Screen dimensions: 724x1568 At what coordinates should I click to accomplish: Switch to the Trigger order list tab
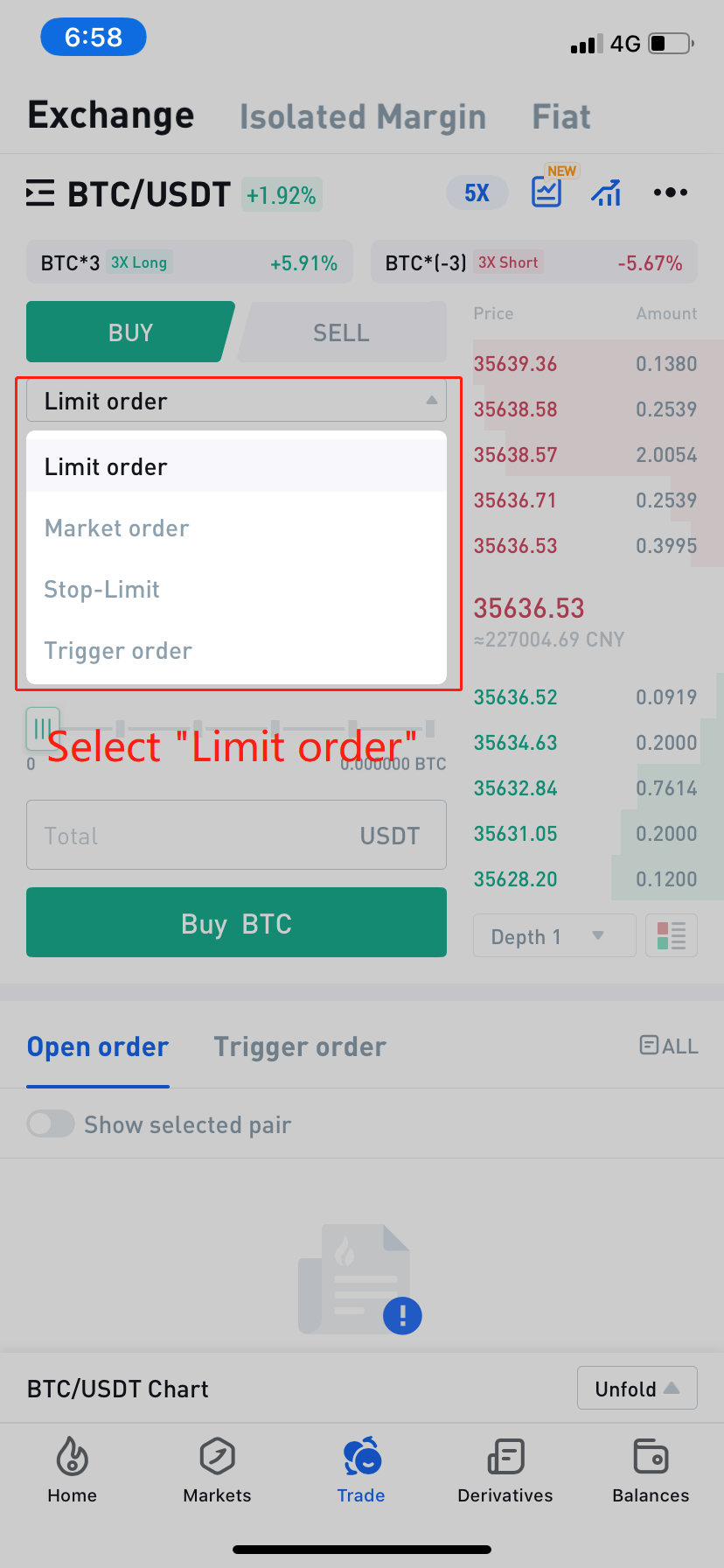[300, 1046]
